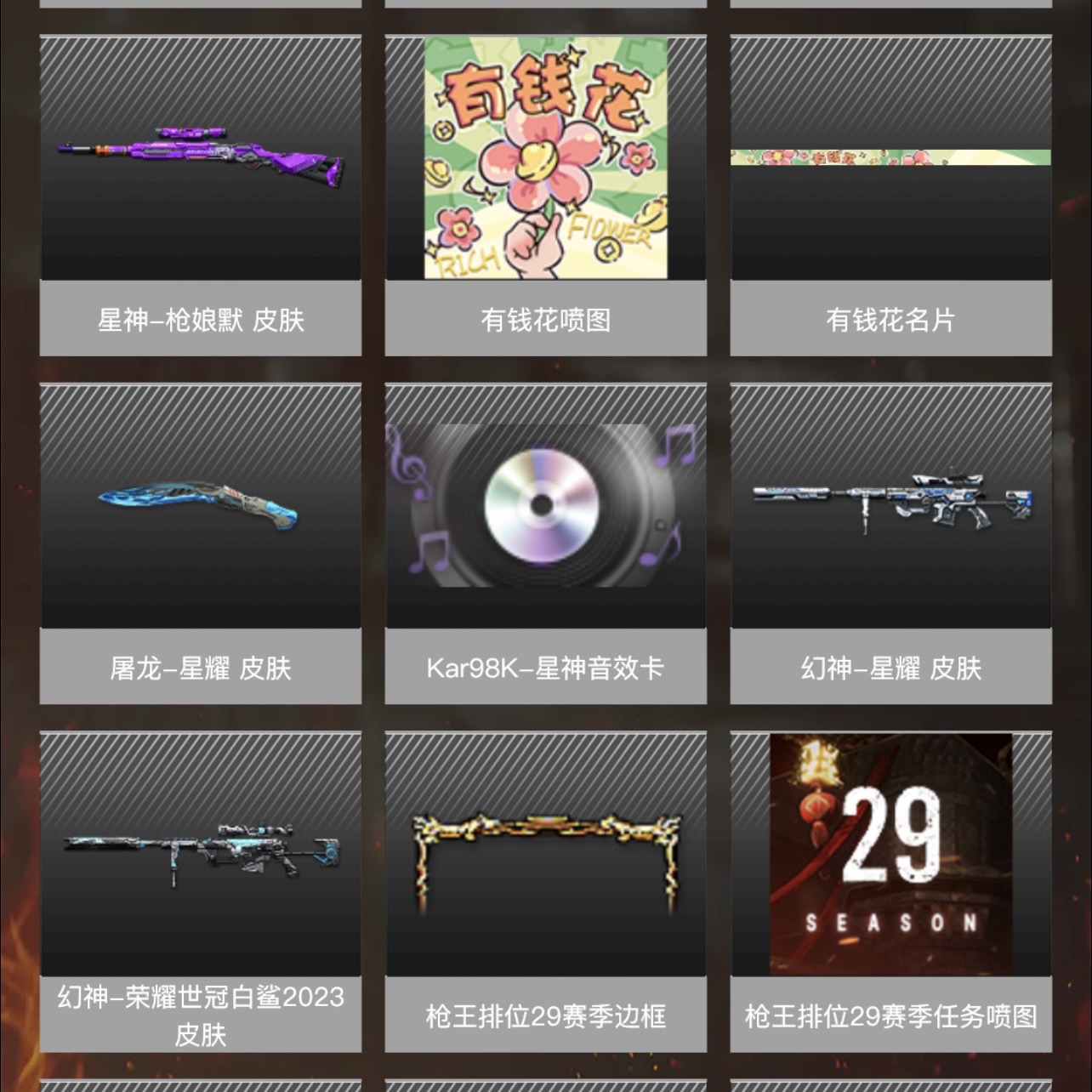1092x1092 pixels.
Task: Select the 有钱花名片 item card
Action: point(890,195)
